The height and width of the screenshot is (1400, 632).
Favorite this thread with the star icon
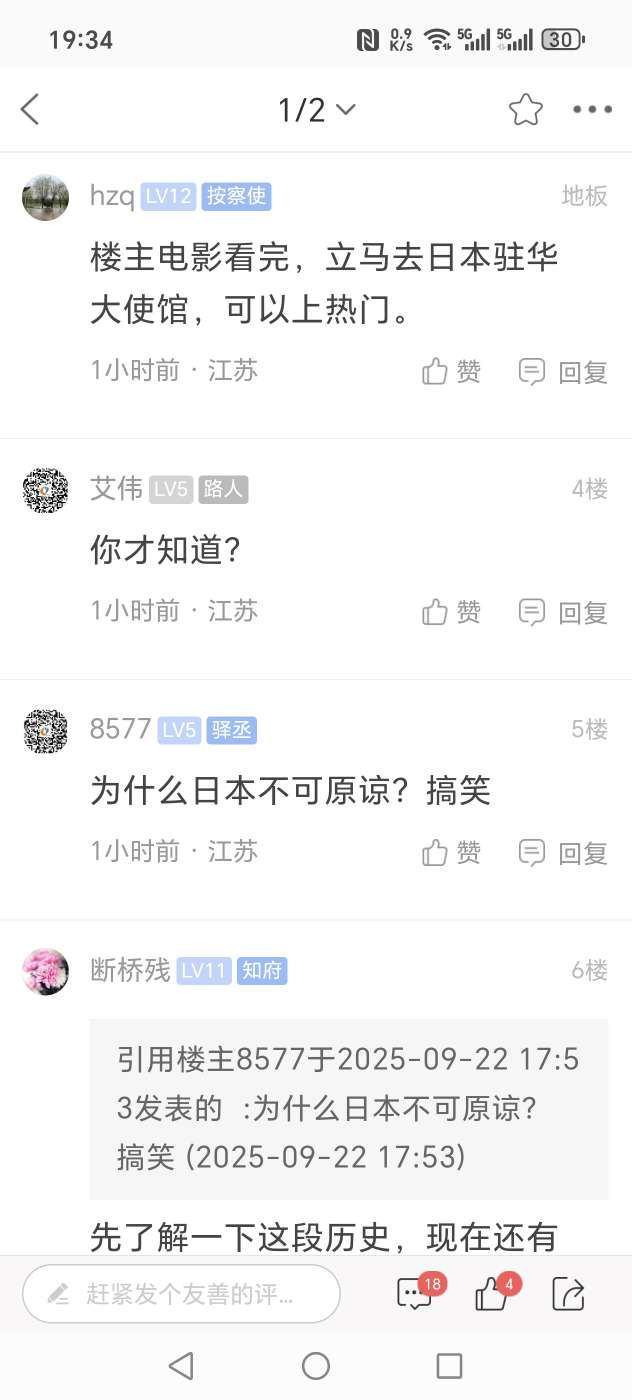(x=526, y=109)
